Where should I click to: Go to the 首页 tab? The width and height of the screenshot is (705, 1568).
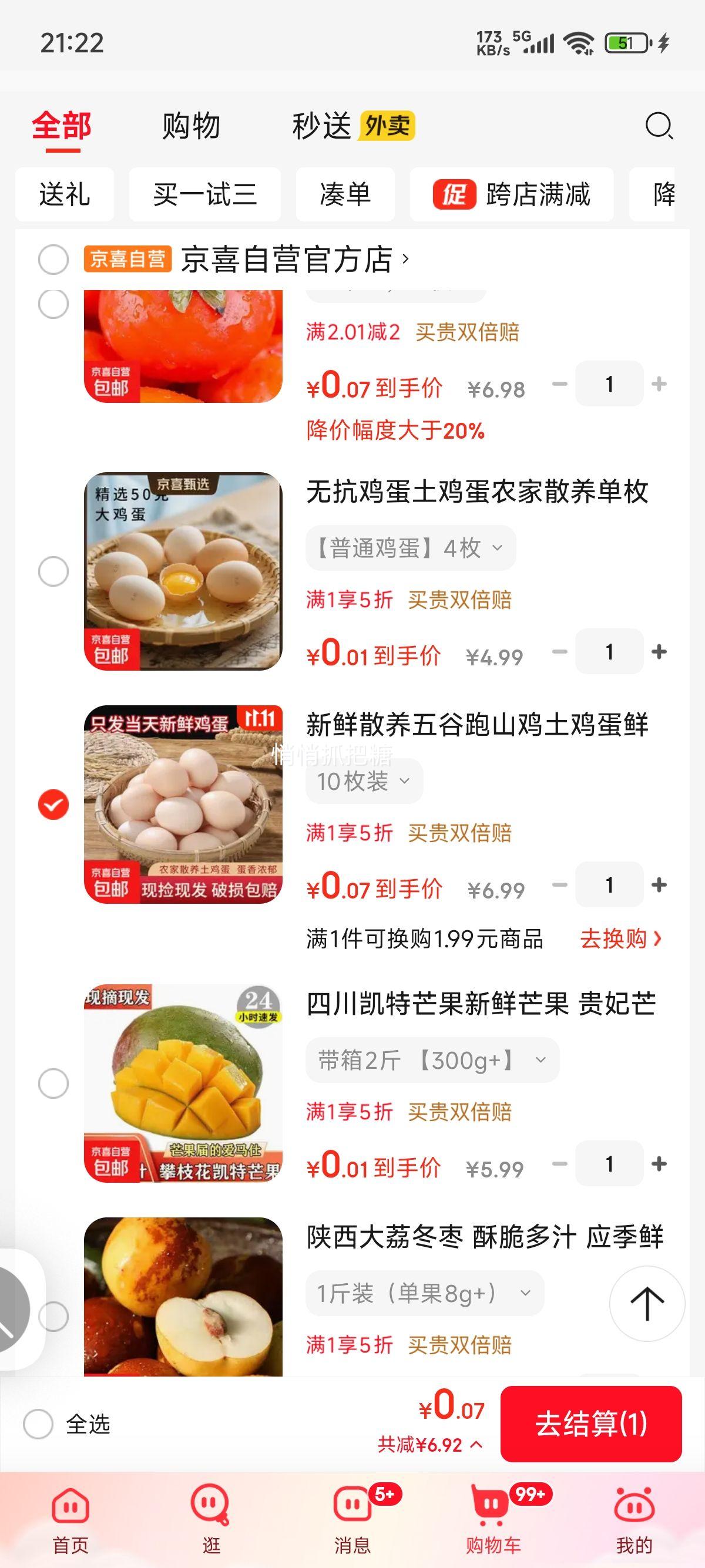[70, 1517]
